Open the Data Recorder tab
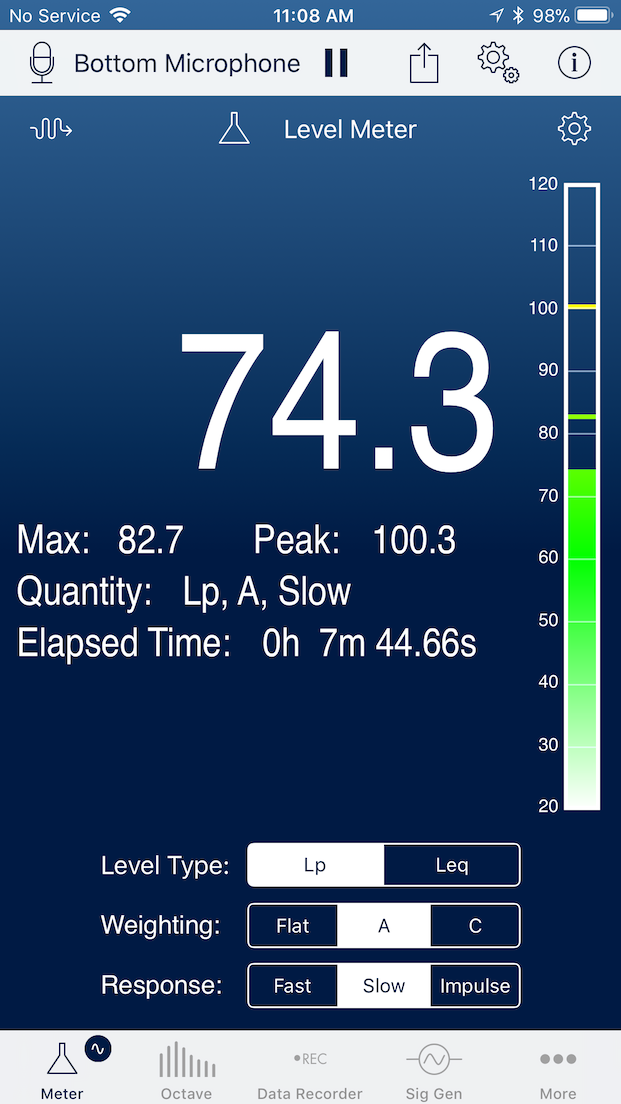Viewport: 621px width, 1104px height. coord(310,1068)
